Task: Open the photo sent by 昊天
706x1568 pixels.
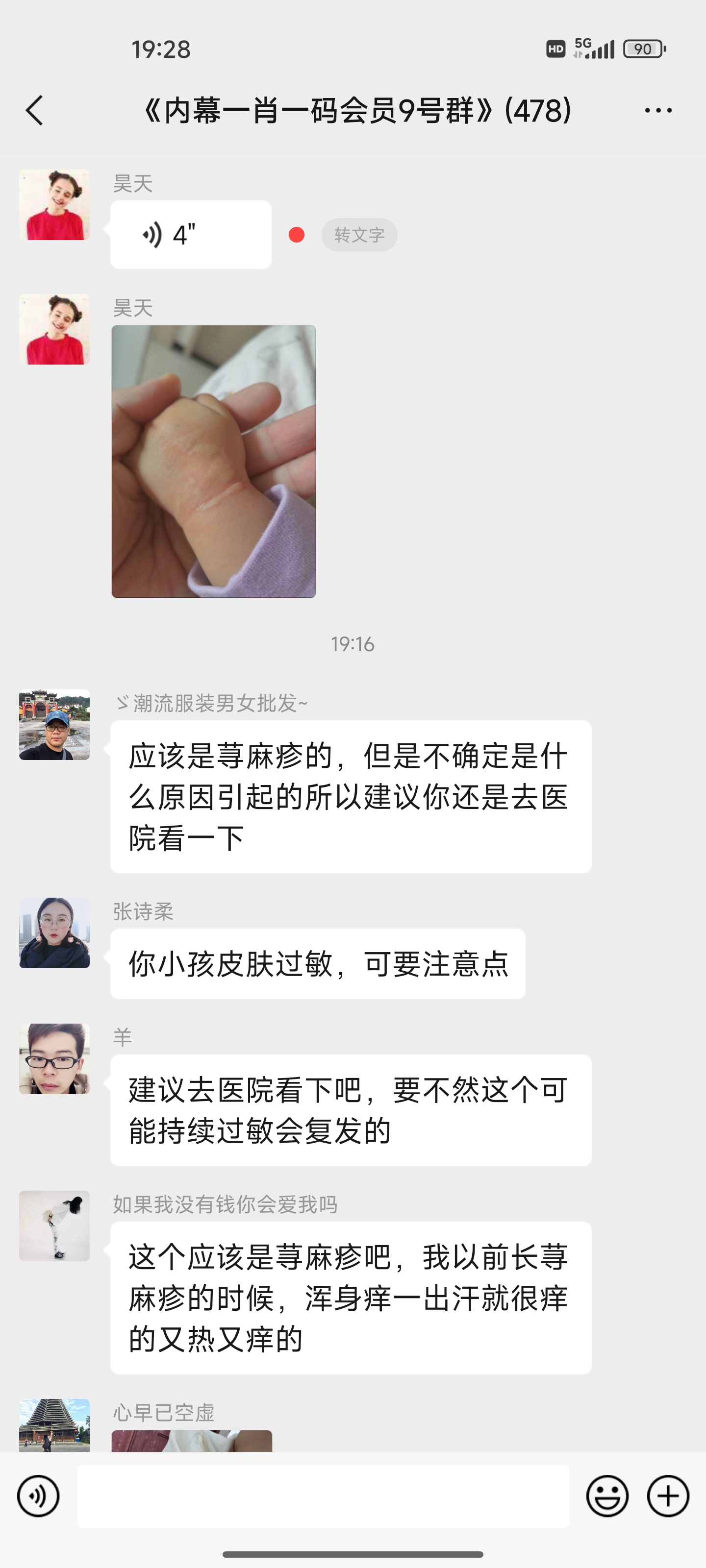Action: click(213, 461)
